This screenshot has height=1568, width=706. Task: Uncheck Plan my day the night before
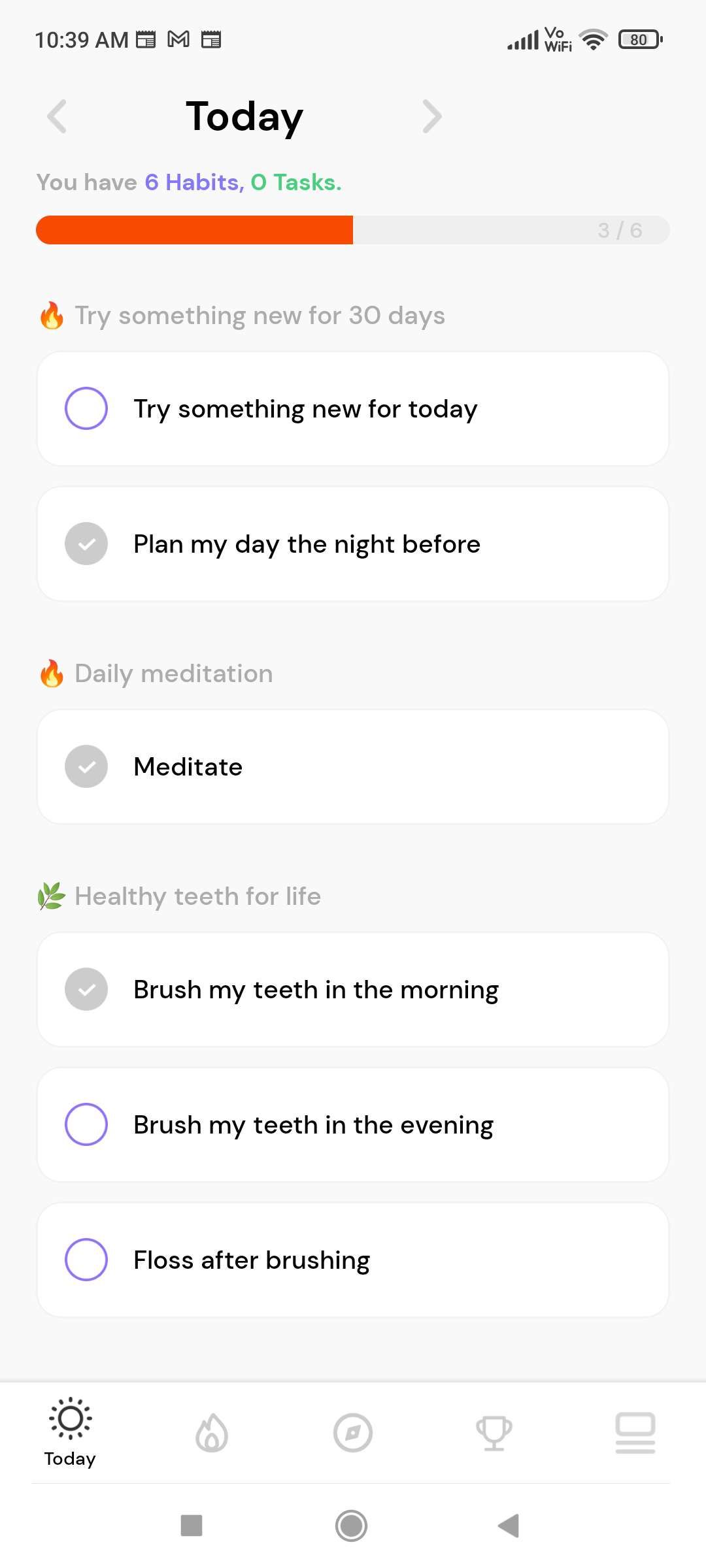(86, 544)
